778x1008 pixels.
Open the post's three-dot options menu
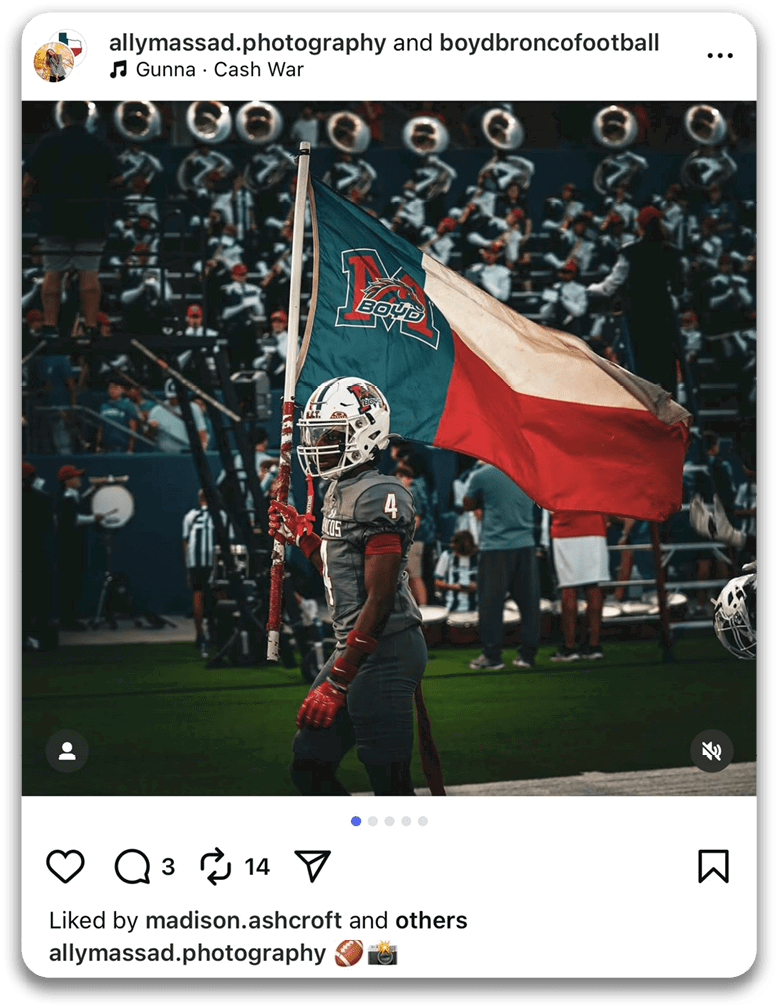[x=720, y=55]
